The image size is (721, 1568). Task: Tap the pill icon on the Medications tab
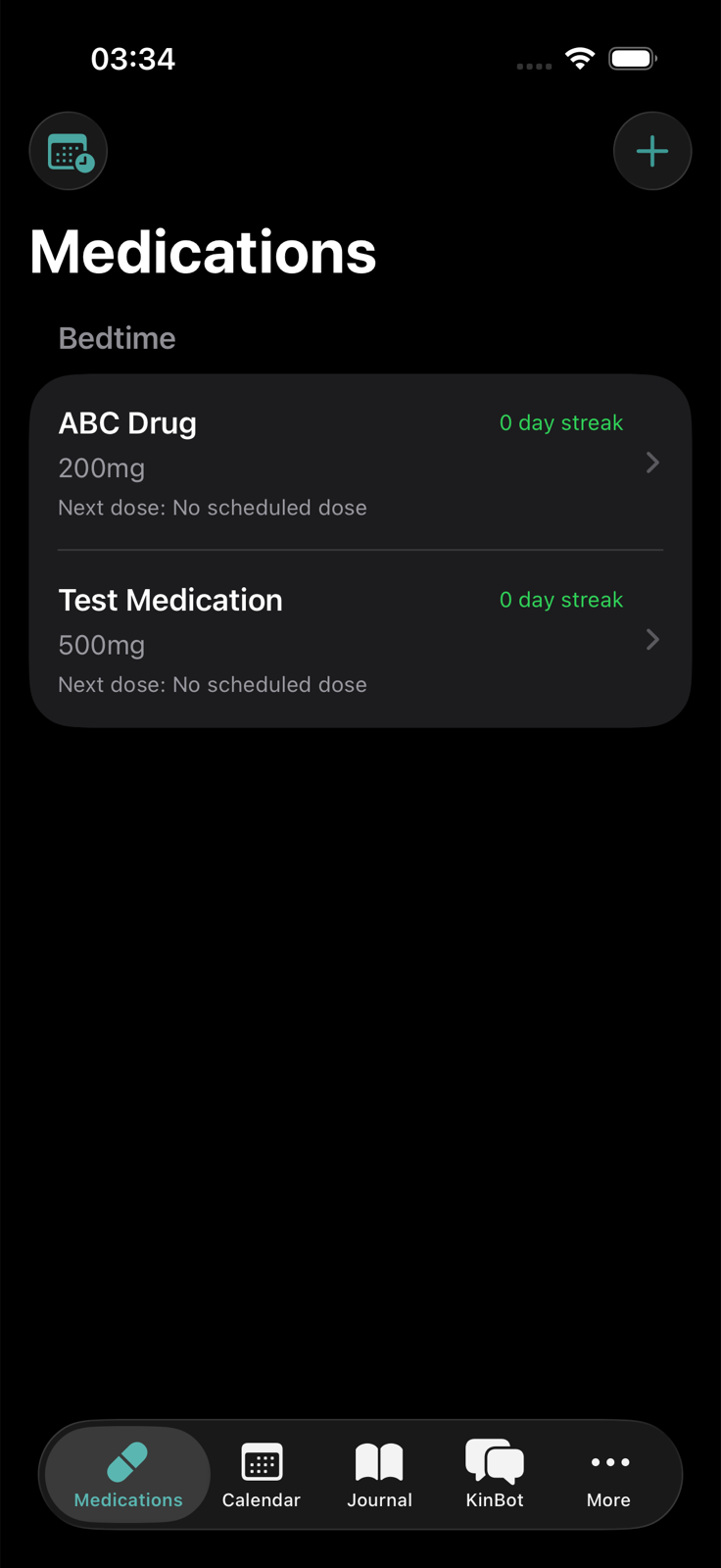126,1460
